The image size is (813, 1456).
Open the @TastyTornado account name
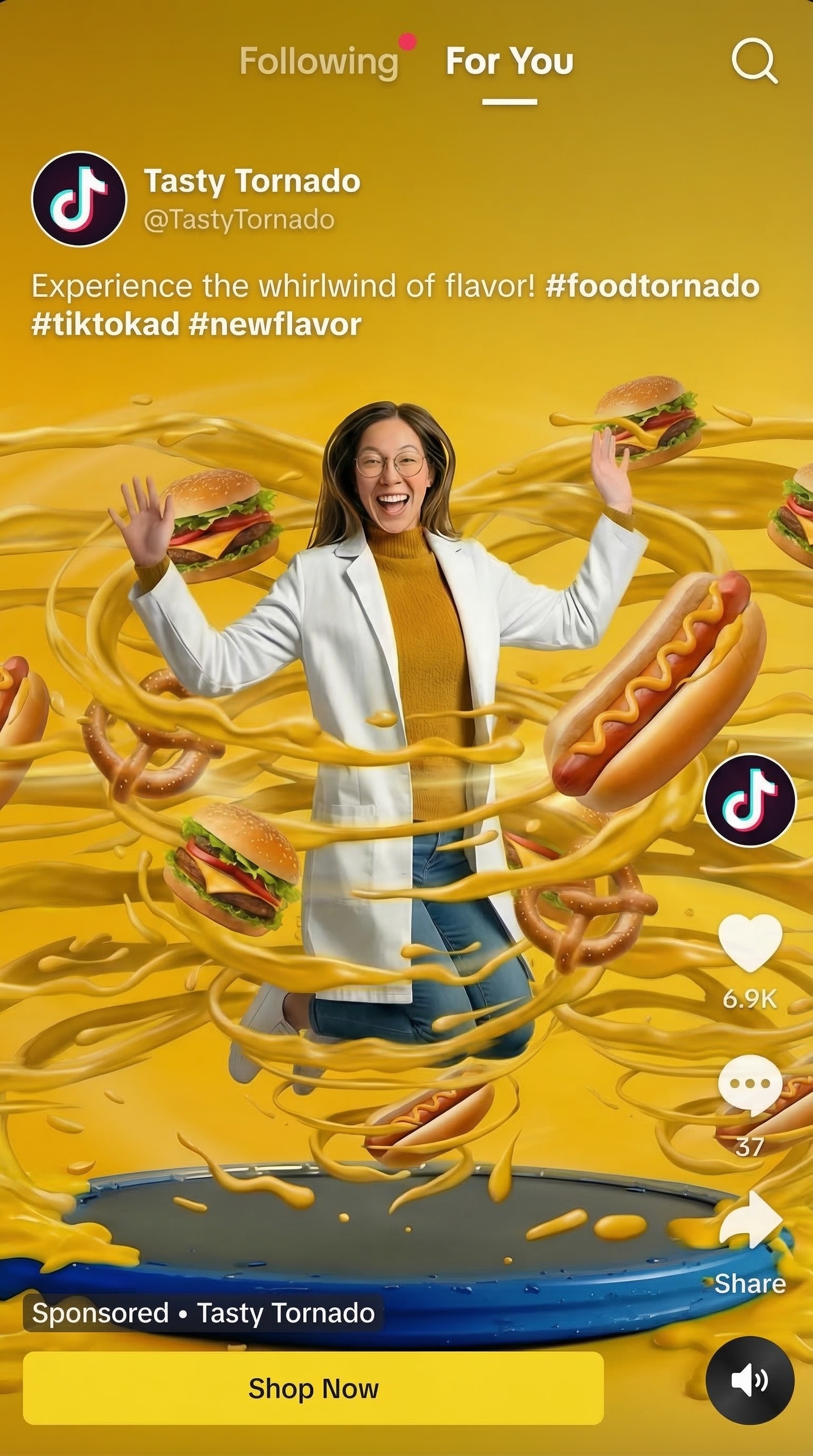pos(239,220)
